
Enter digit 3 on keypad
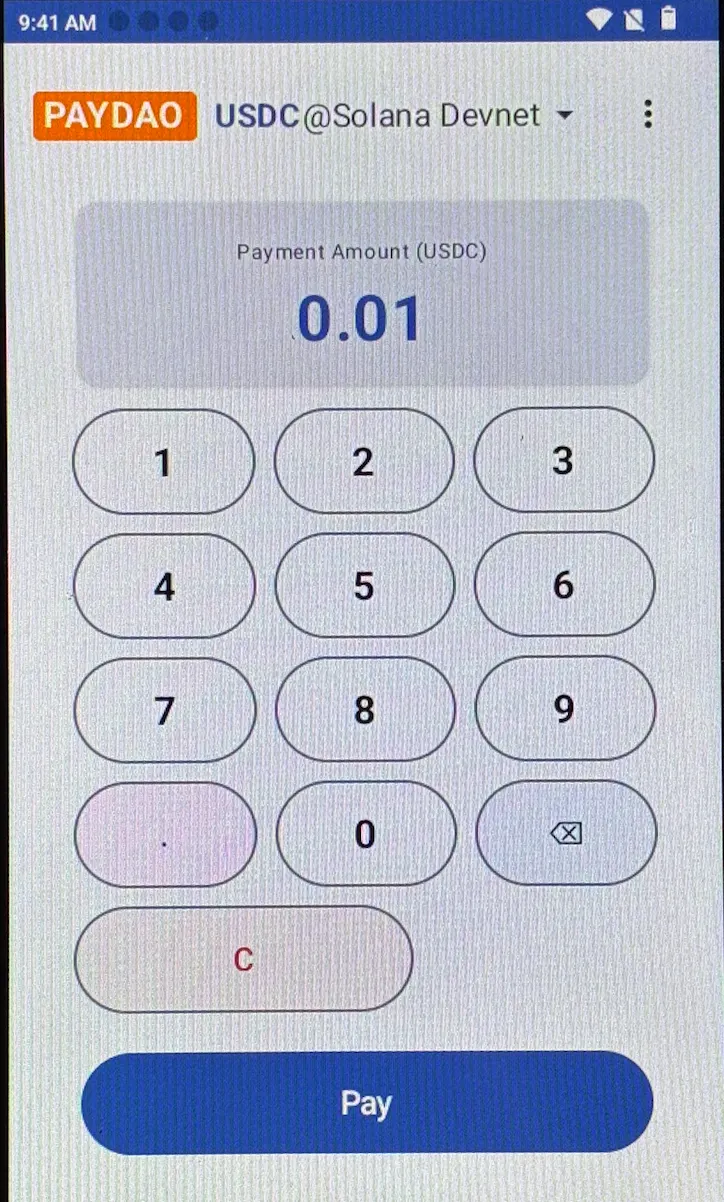point(564,461)
